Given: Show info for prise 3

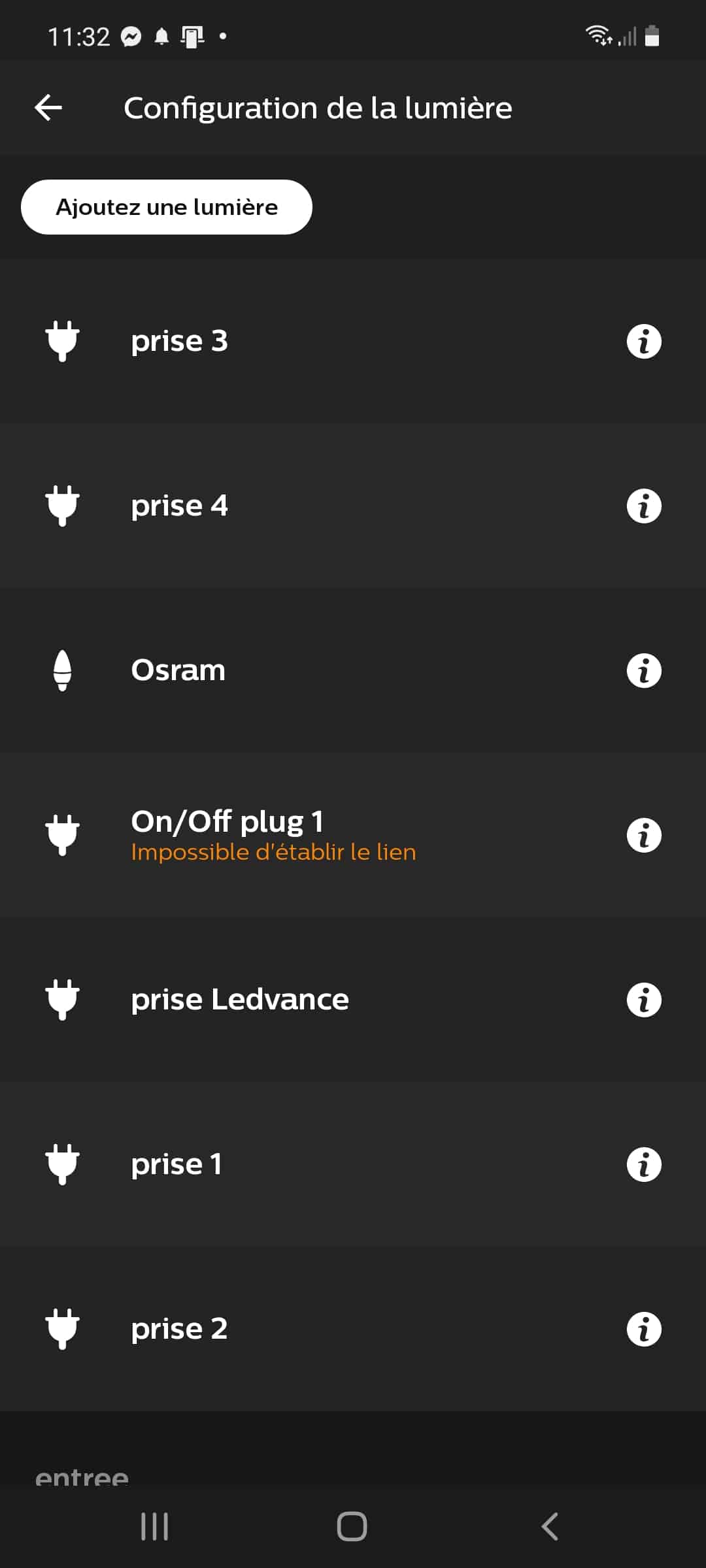Looking at the screenshot, I should pos(644,341).
